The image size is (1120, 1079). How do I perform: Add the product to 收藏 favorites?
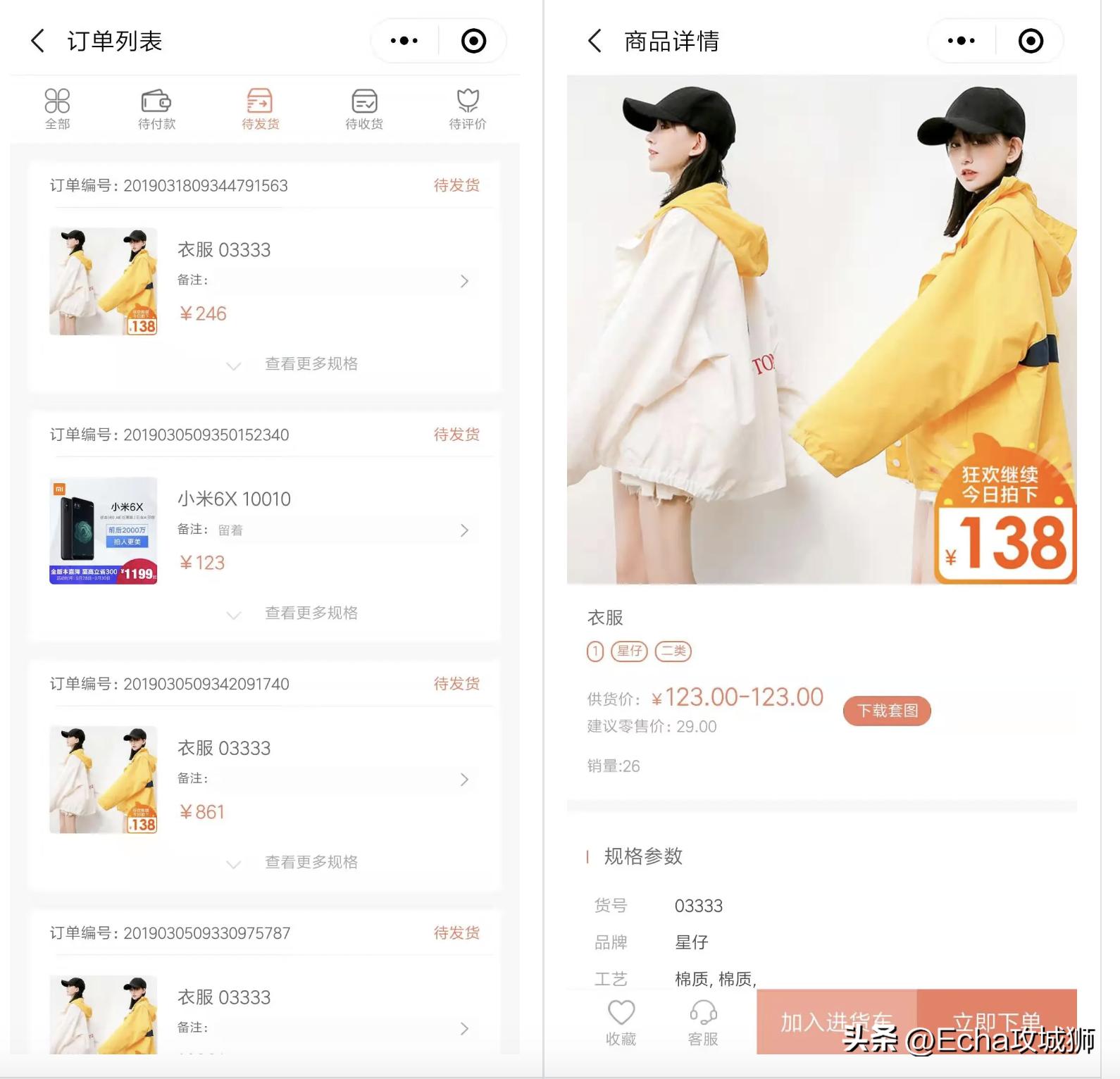click(x=621, y=1022)
